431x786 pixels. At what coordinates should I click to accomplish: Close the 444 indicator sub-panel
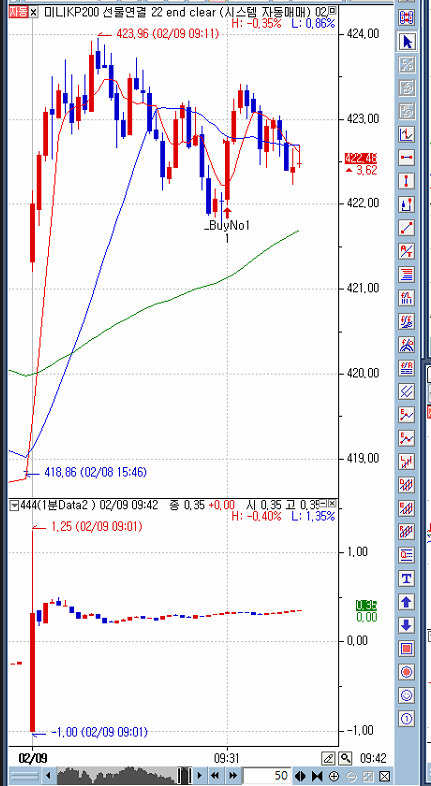(333, 503)
